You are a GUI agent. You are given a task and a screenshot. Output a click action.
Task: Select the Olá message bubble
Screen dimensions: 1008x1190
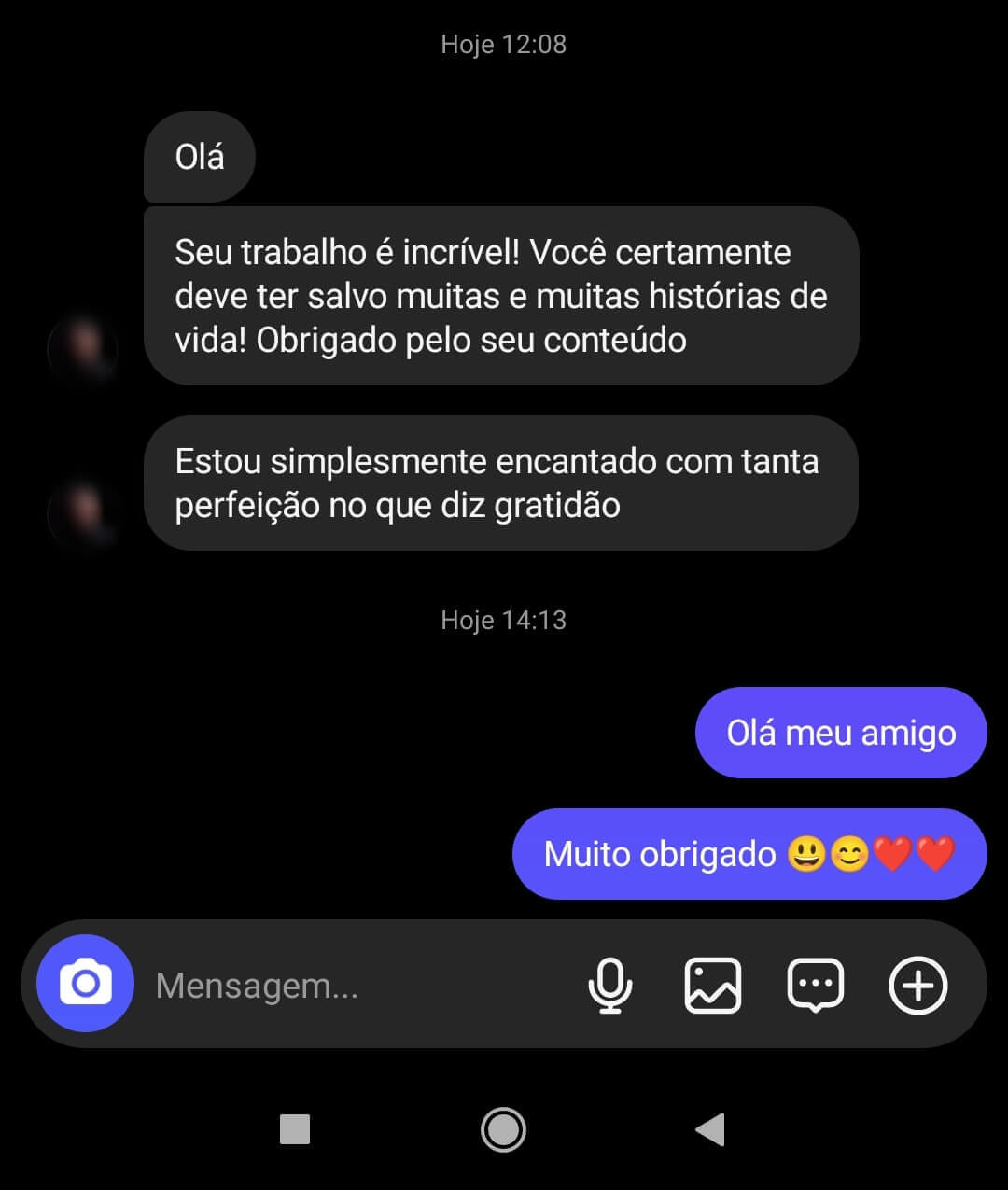[198, 157]
